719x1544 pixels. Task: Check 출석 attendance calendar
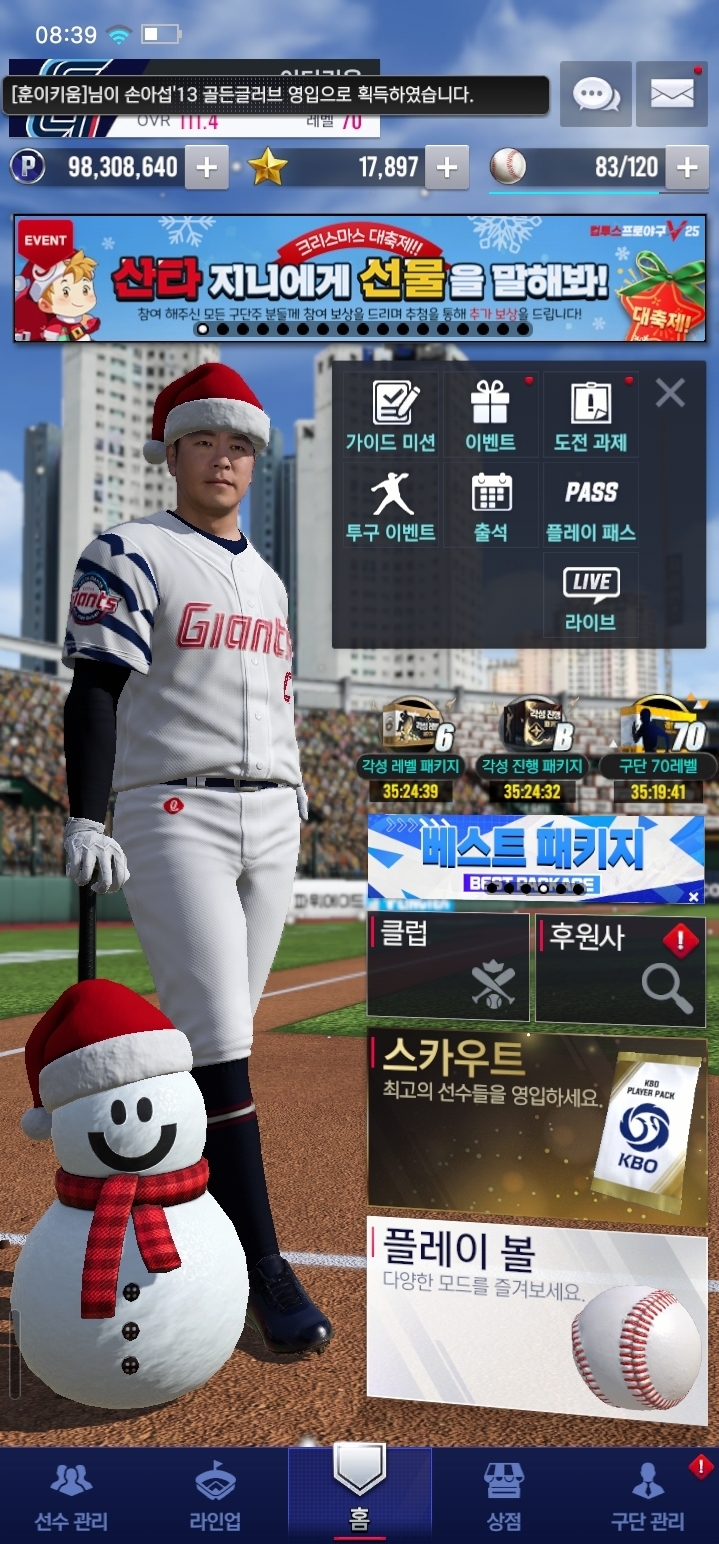coord(490,506)
